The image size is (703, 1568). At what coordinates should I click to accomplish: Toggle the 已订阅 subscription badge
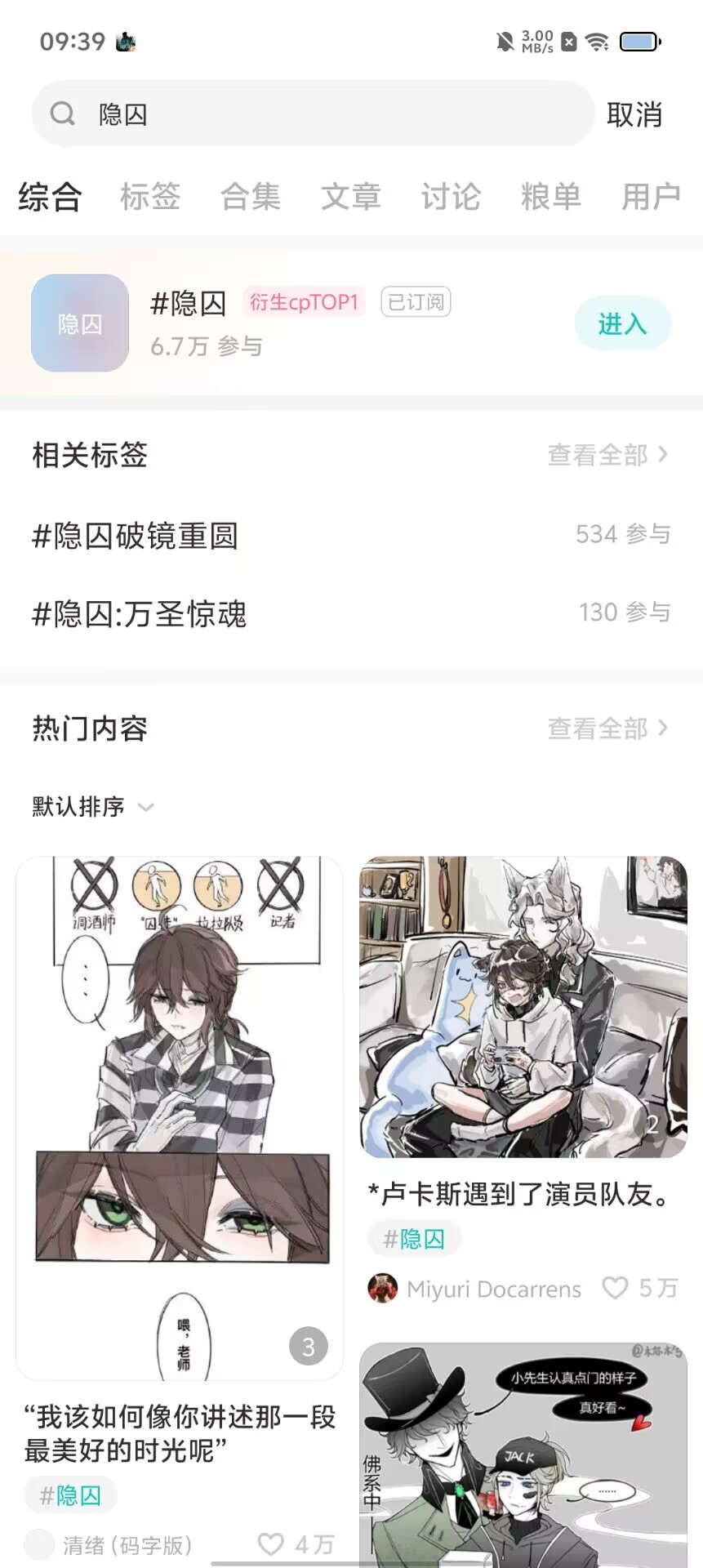click(416, 302)
